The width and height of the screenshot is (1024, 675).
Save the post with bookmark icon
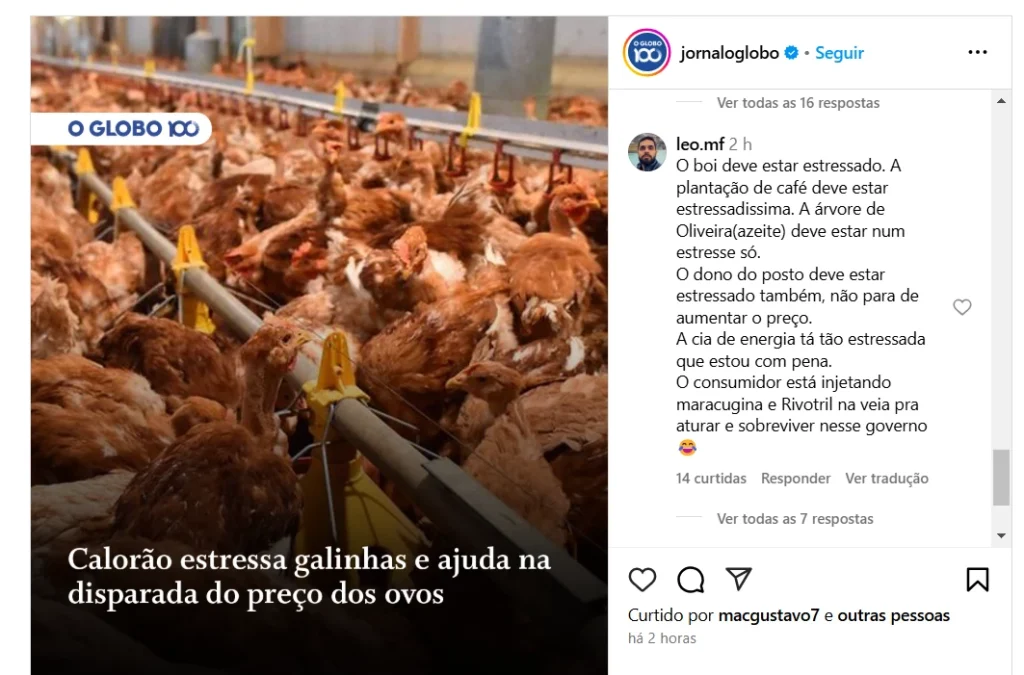click(977, 579)
